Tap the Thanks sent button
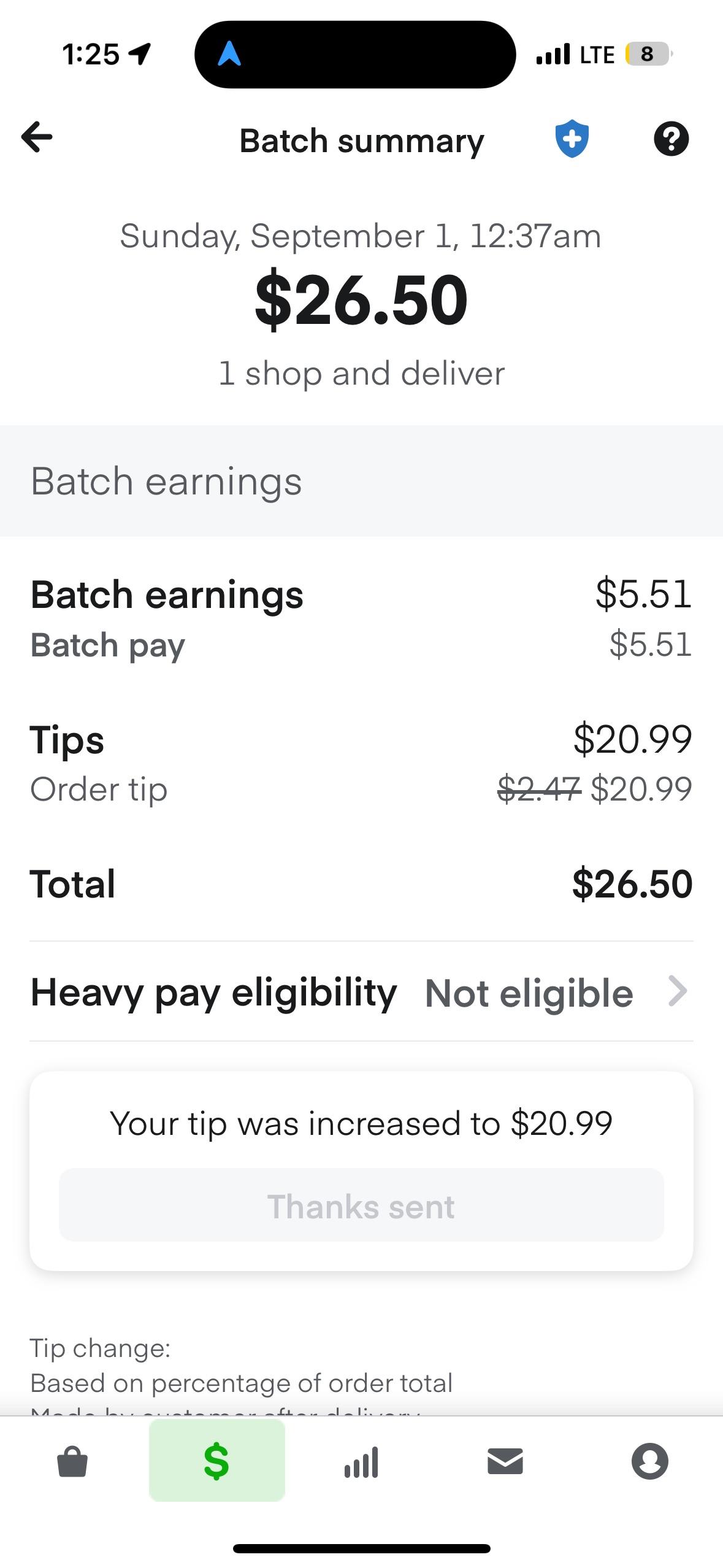 click(361, 1207)
